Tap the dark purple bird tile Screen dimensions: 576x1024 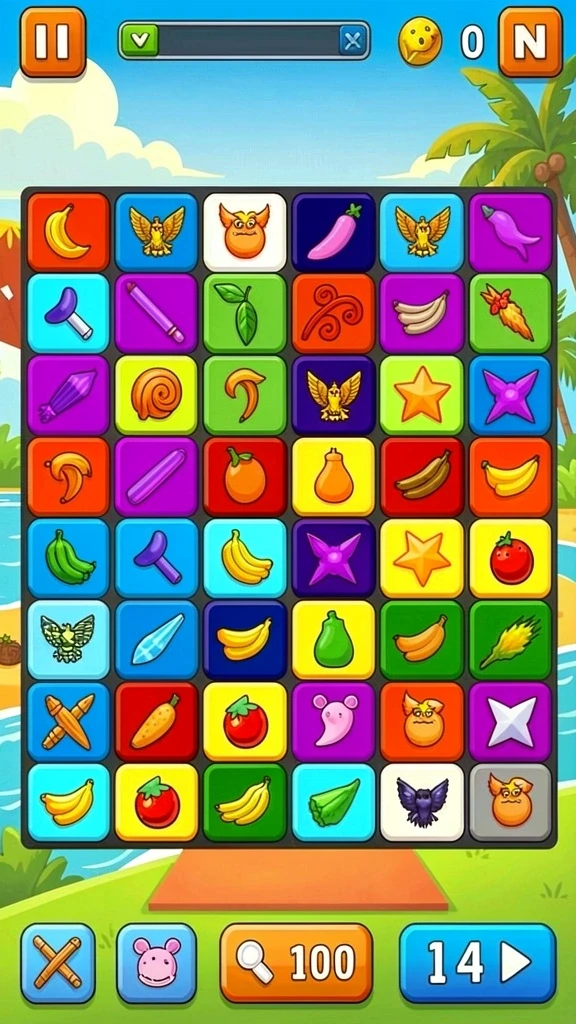[x=422, y=803]
